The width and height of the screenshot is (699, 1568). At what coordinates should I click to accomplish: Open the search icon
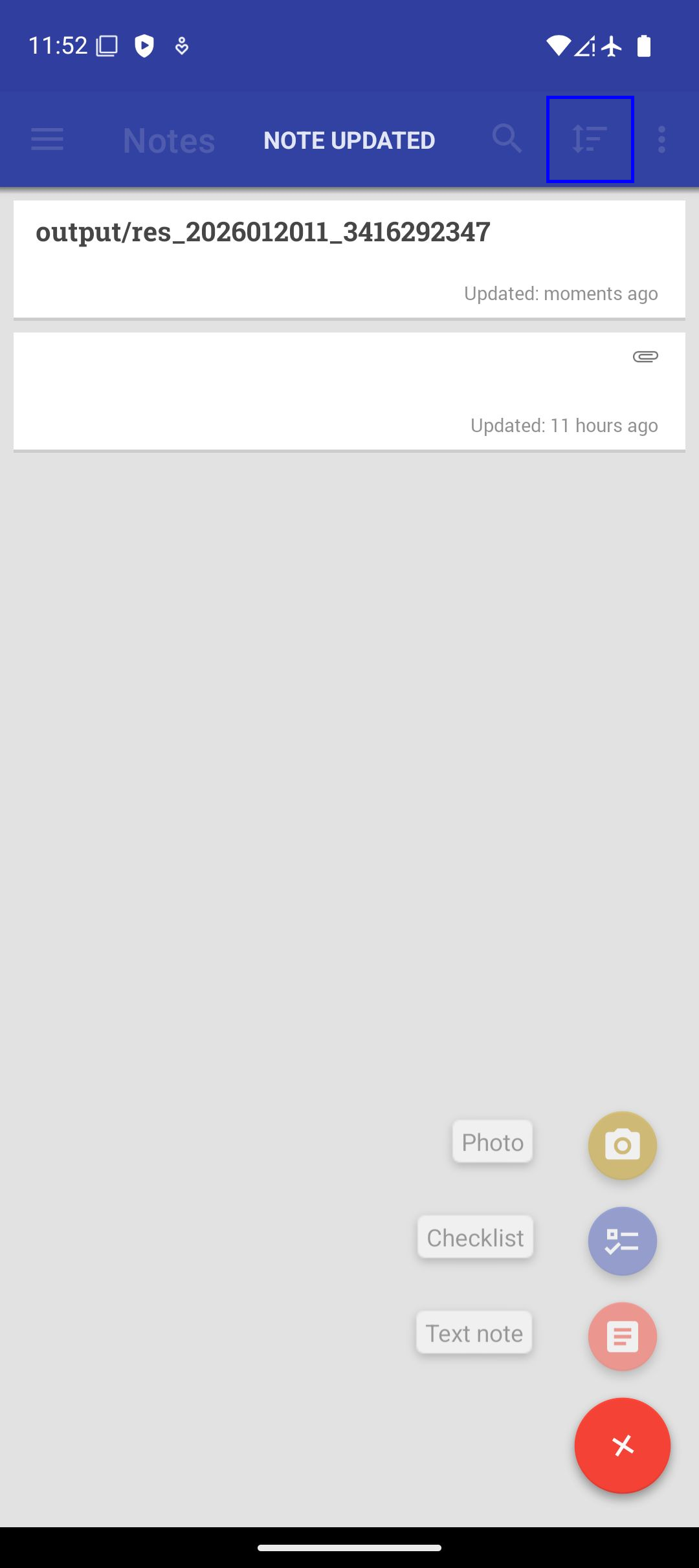[507, 139]
